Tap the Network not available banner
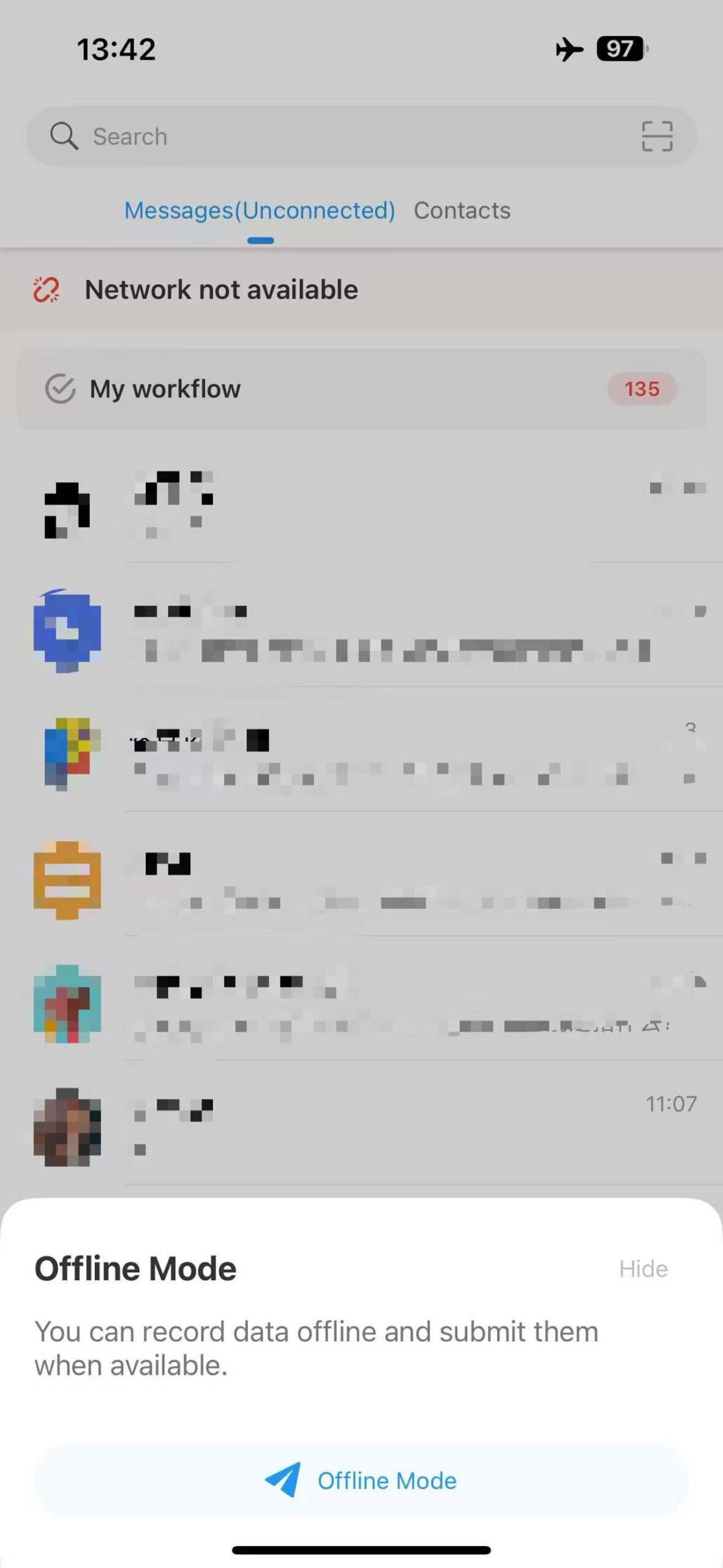Screen dimensions: 723x1568 (x=361, y=290)
